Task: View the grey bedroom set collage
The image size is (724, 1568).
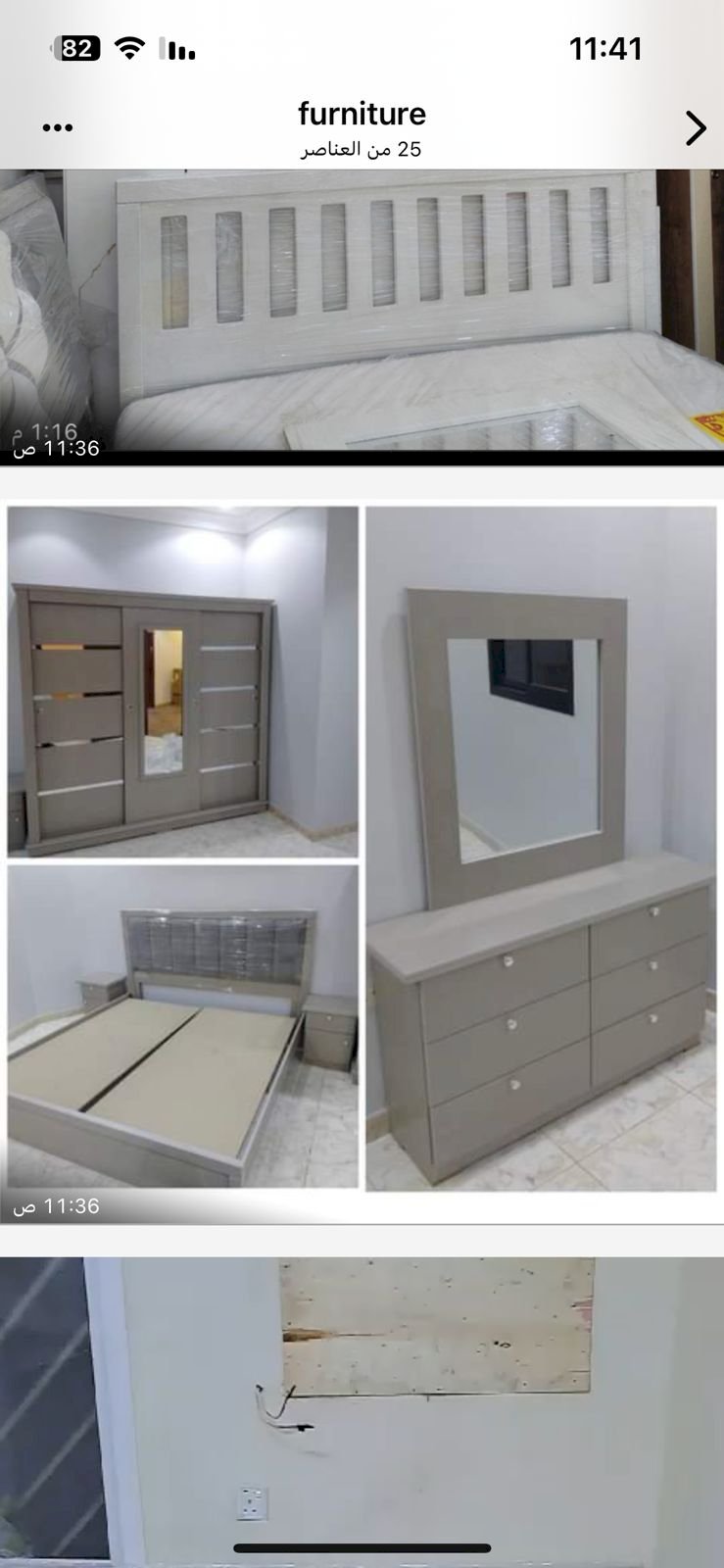Action: [362, 849]
